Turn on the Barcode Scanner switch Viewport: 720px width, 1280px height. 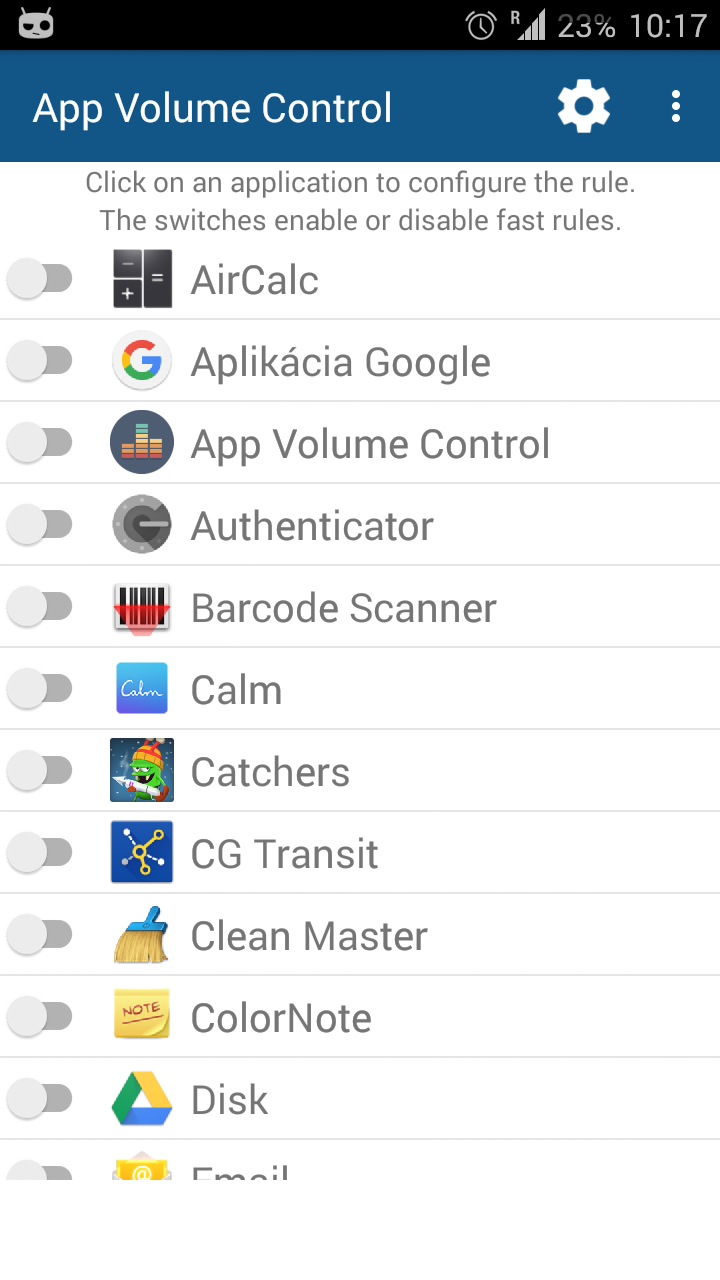tap(41, 607)
